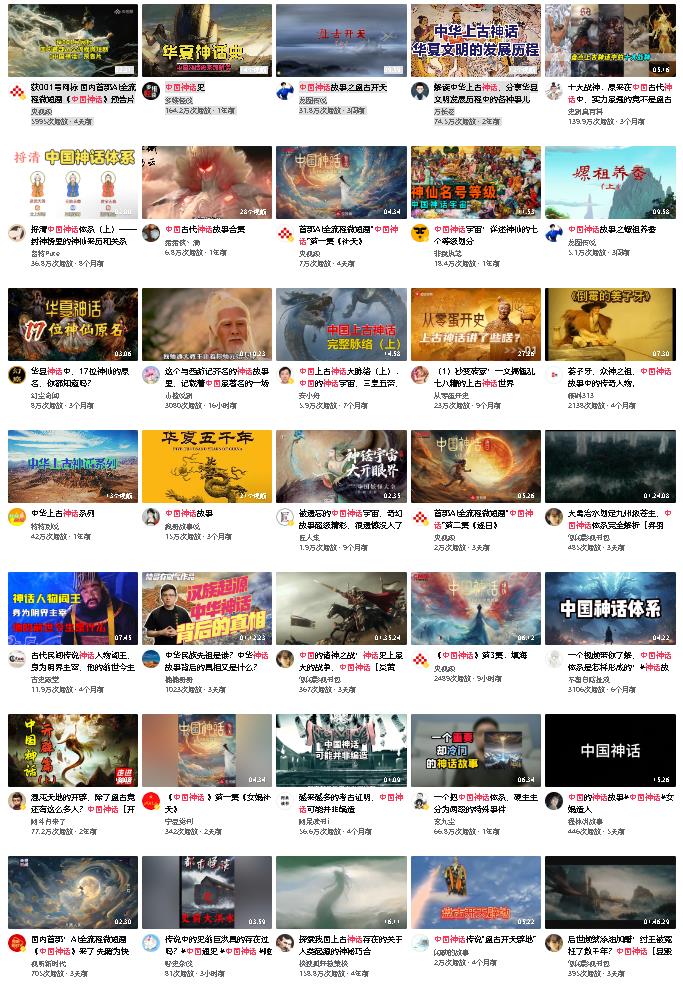Play the 华夏五千年 video

tap(206, 467)
